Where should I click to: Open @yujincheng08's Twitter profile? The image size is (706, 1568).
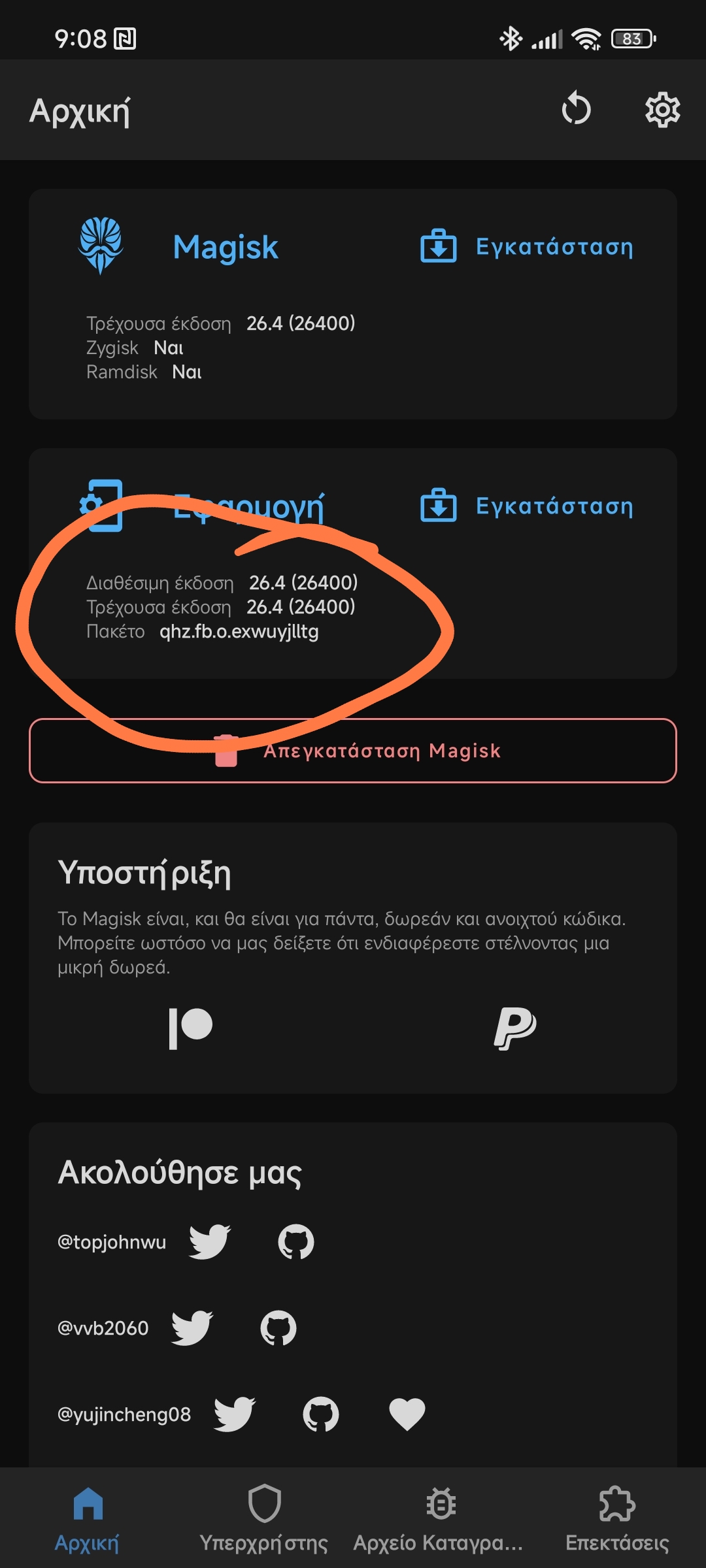tap(235, 1414)
